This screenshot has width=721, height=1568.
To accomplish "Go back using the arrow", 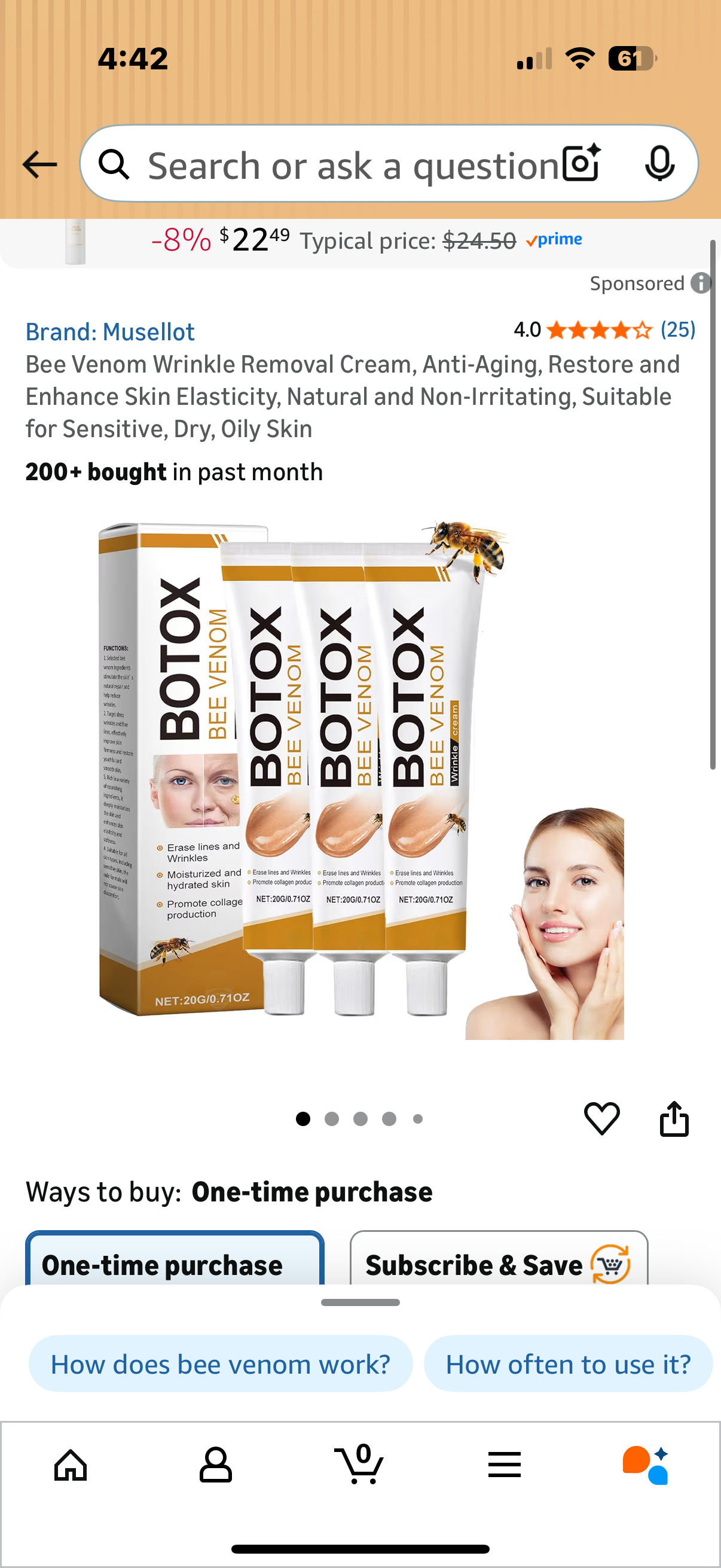I will coord(39,165).
